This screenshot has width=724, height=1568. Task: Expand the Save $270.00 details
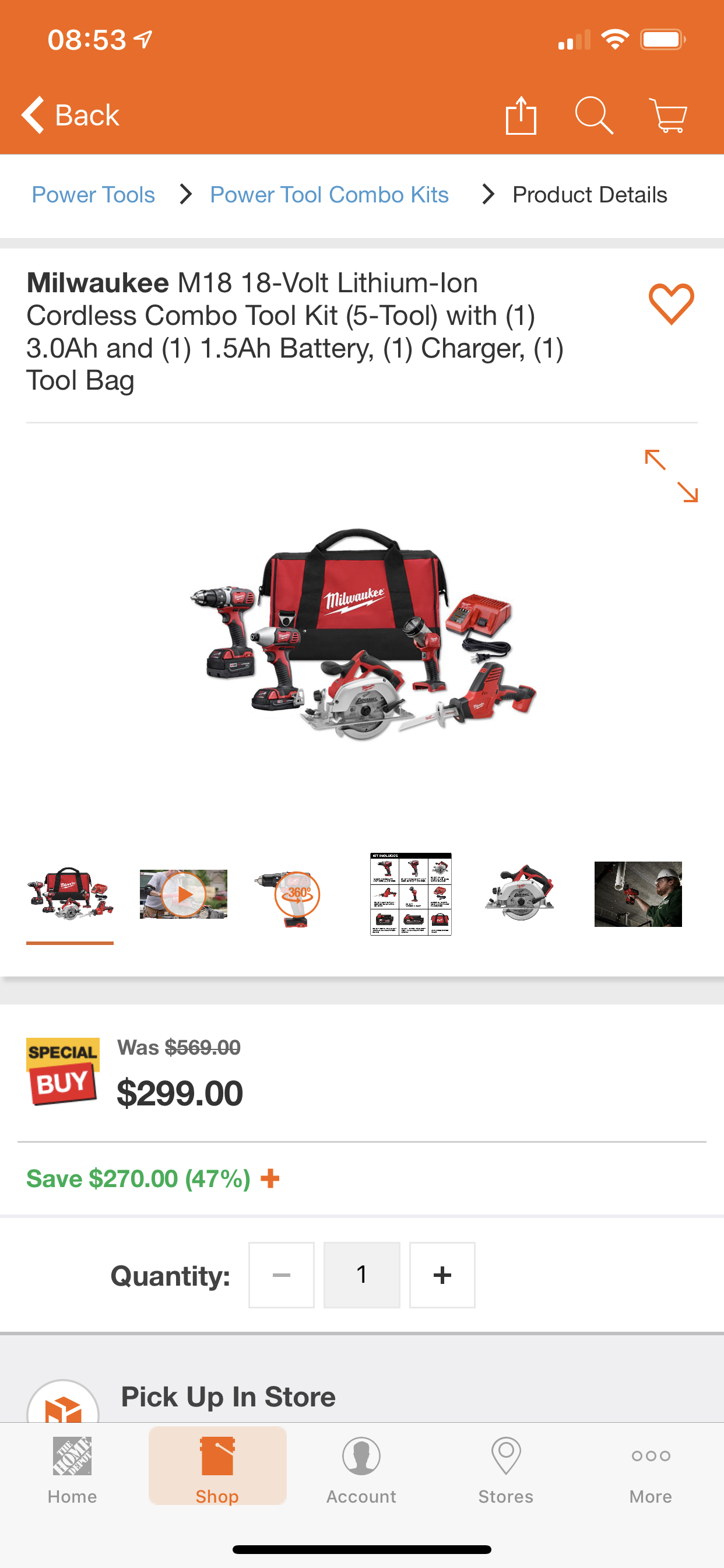pos(270,1179)
